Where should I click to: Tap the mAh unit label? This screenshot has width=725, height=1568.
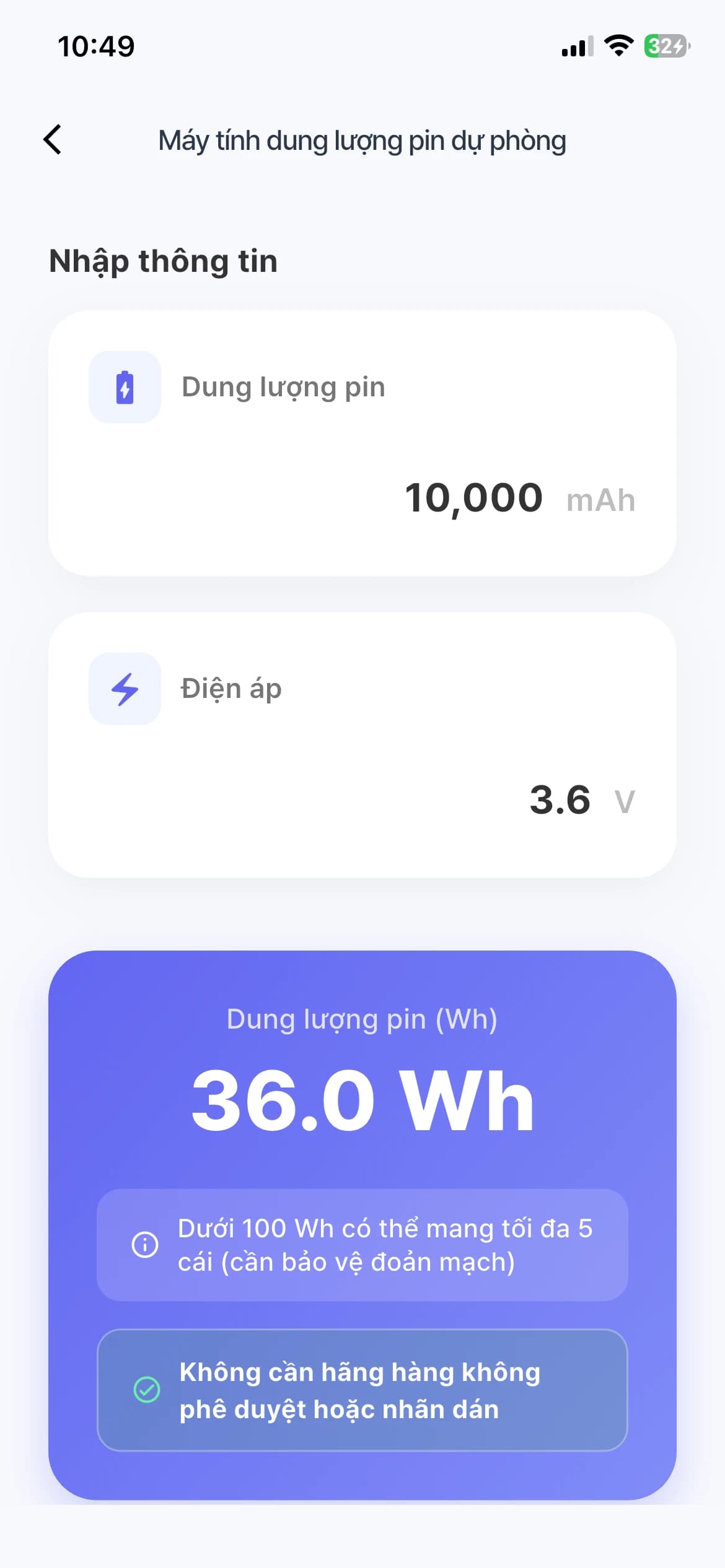point(600,500)
